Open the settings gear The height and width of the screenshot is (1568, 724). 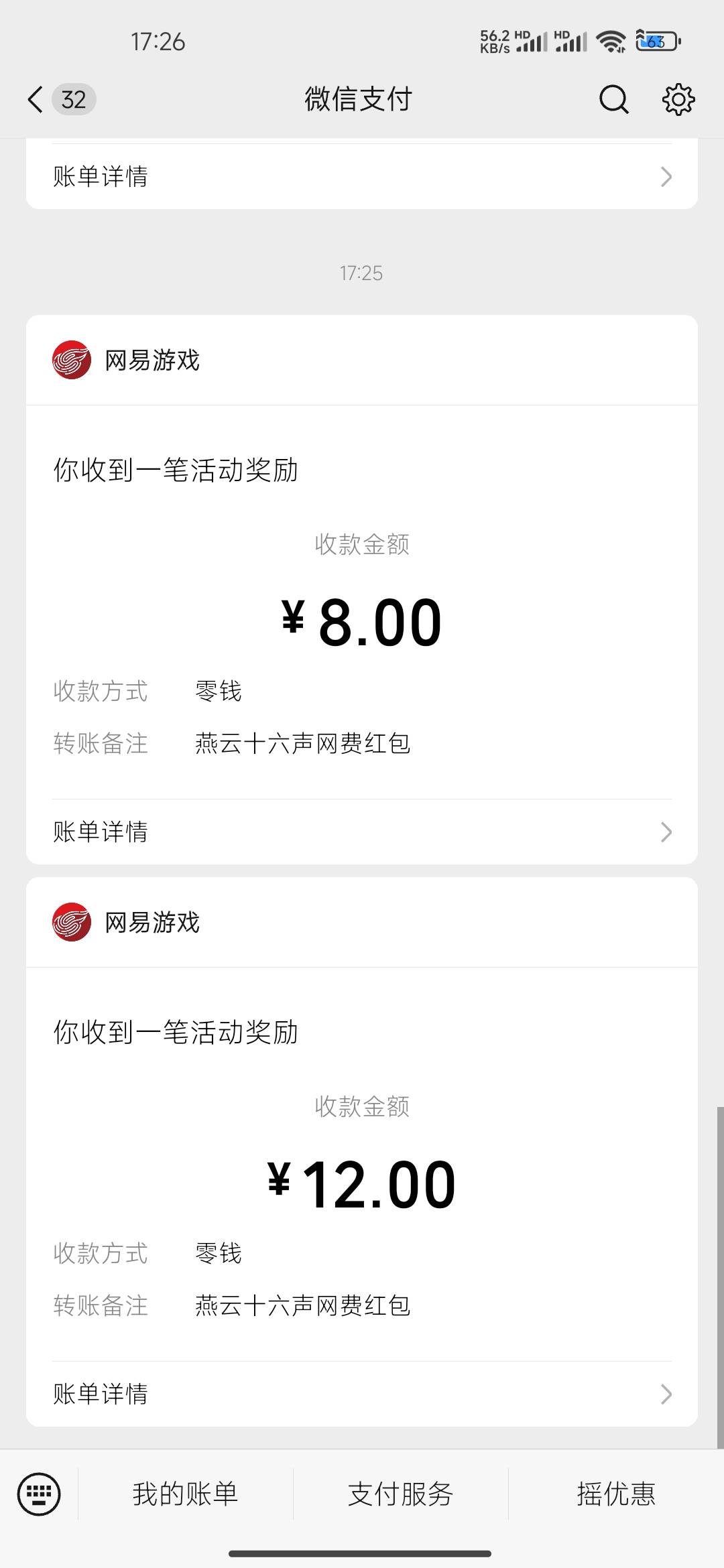[678, 100]
